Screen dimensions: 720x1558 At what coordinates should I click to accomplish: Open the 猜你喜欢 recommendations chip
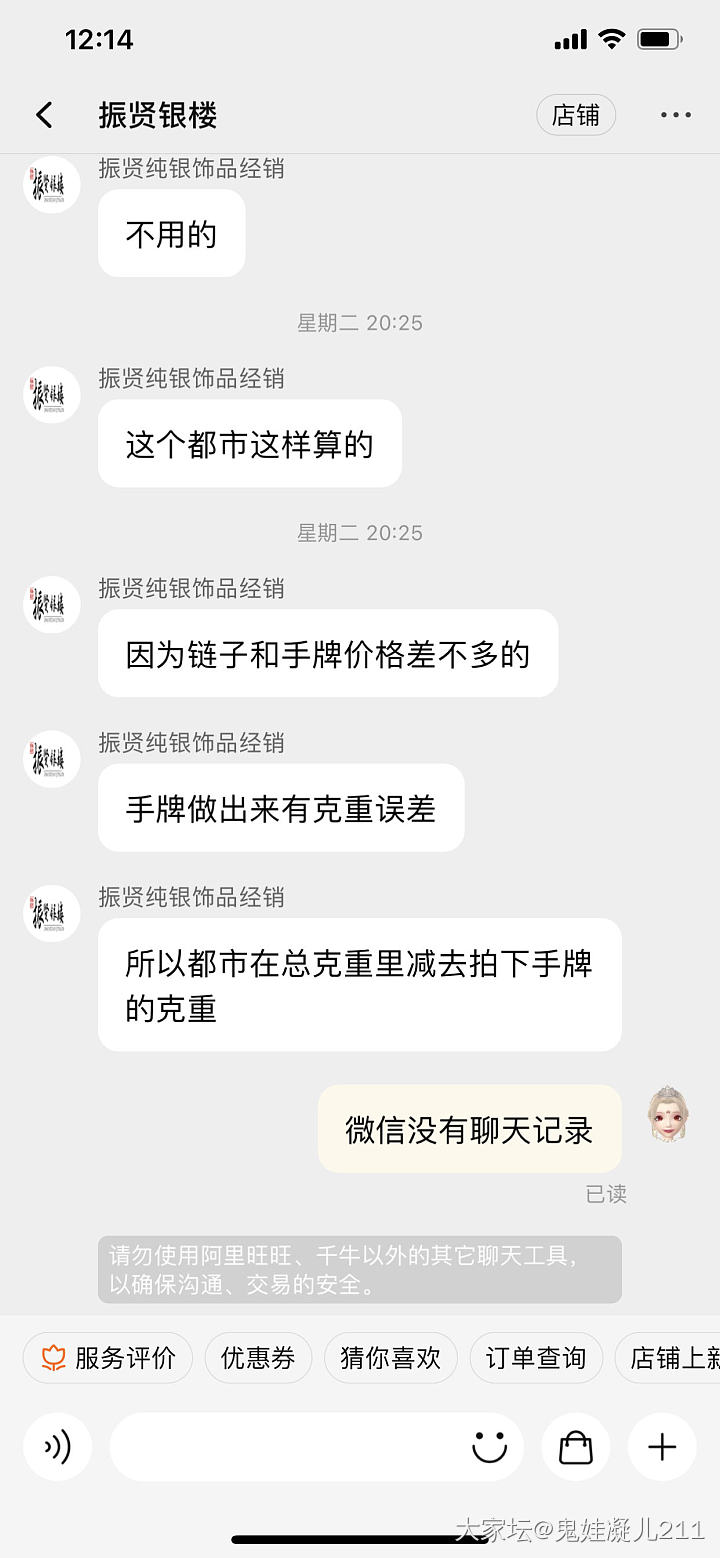click(390, 1357)
